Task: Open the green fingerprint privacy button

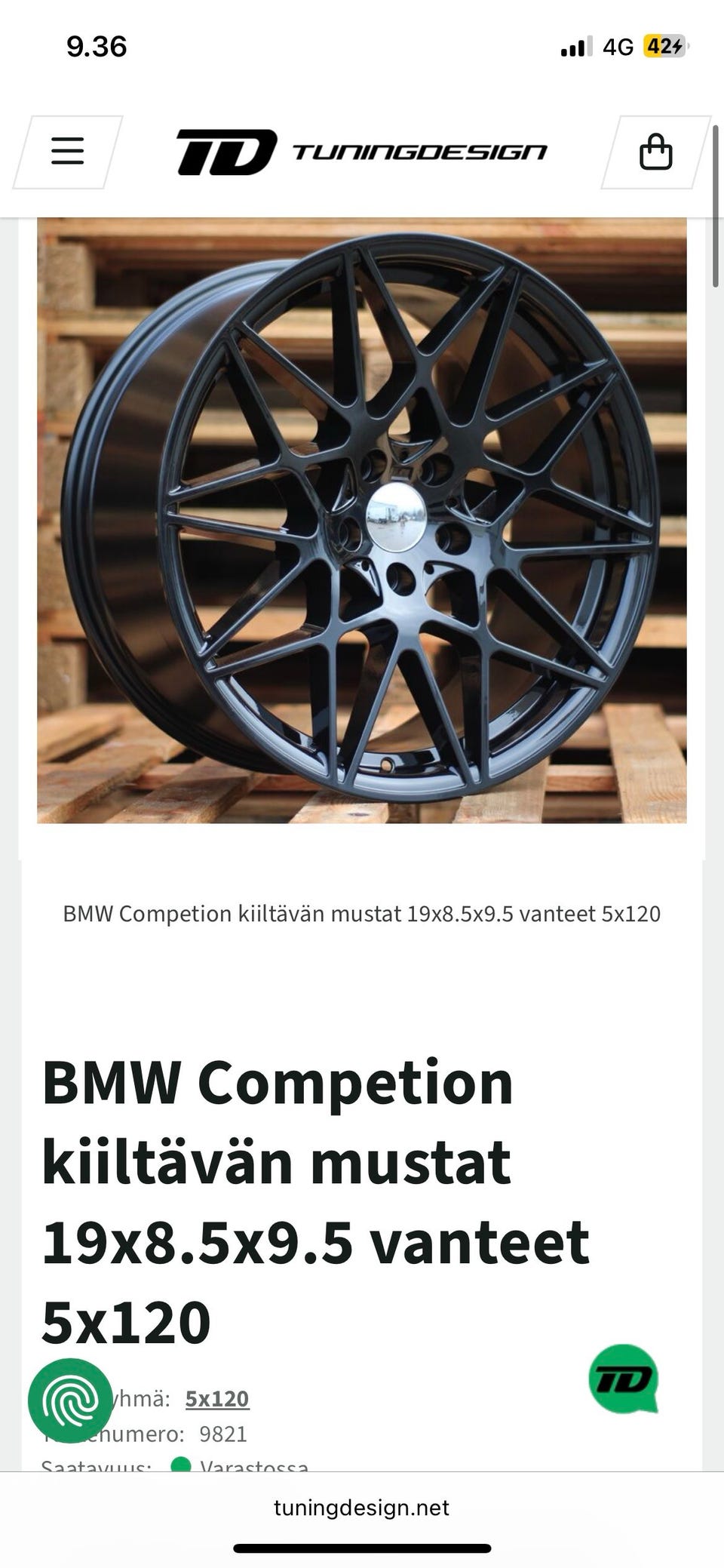Action: pyautogui.click(x=70, y=1400)
